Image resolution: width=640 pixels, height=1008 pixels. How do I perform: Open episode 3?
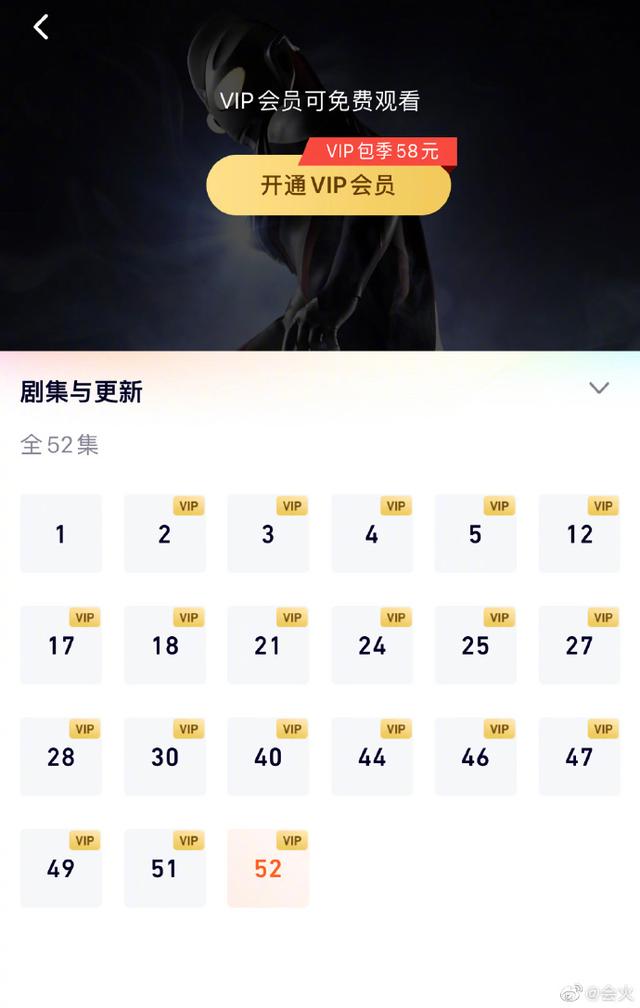click(268, 534)
